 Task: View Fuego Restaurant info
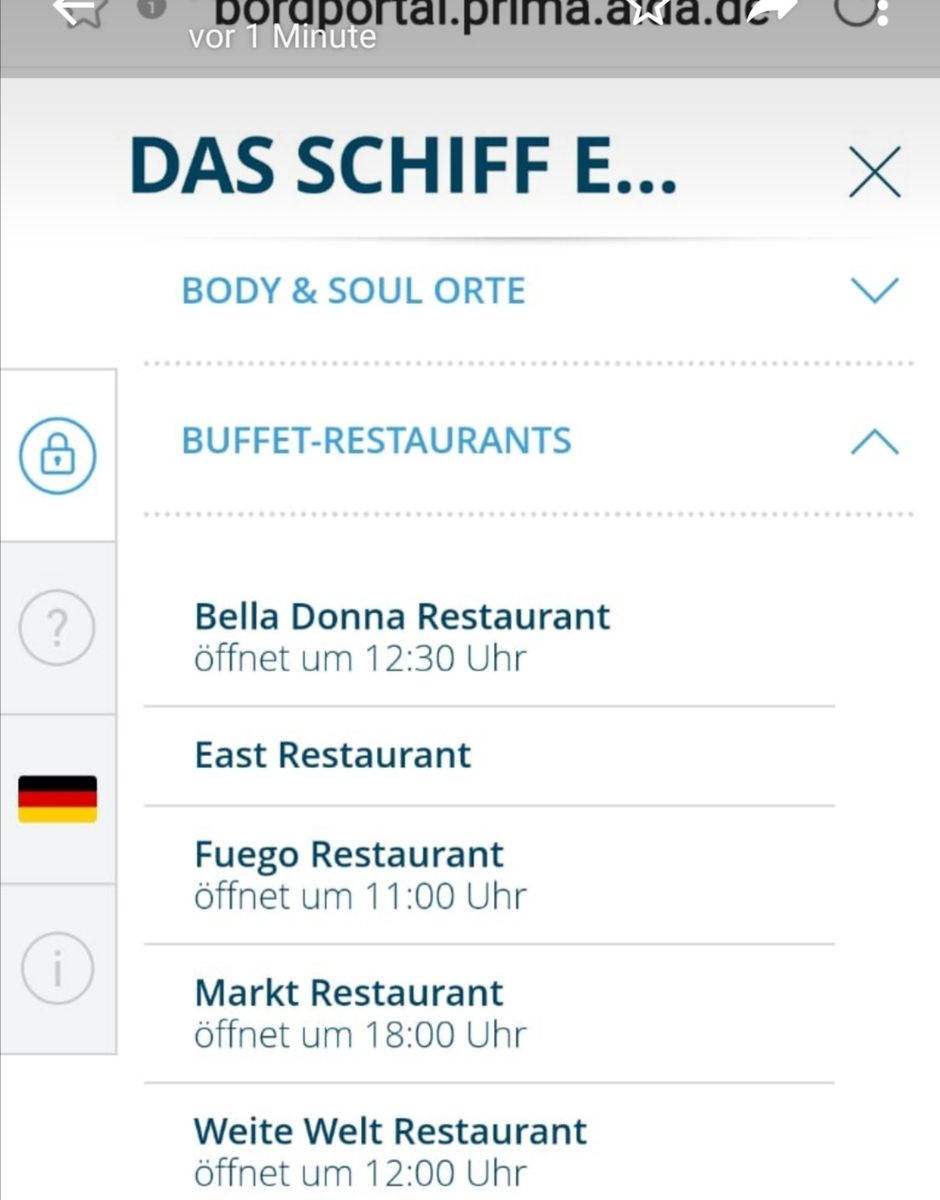click(x=360, y=874)
